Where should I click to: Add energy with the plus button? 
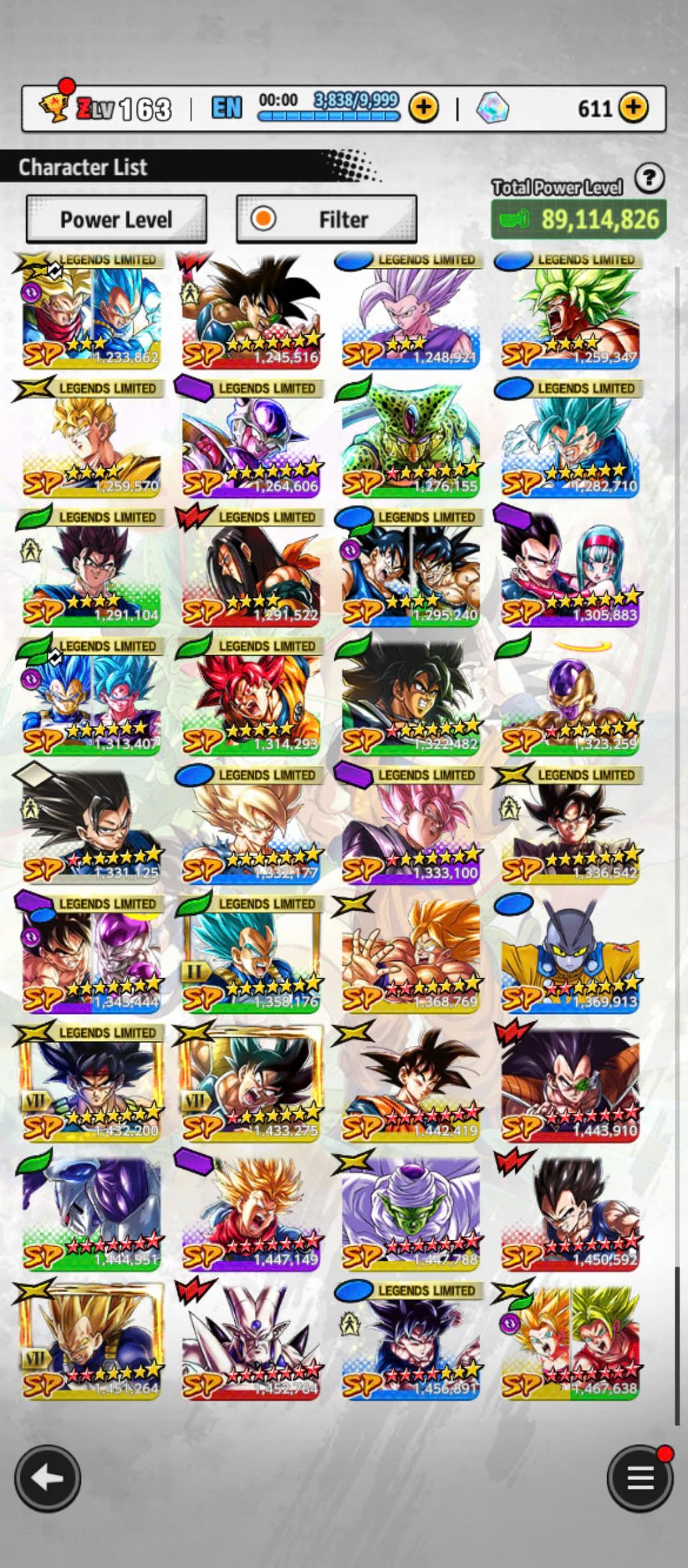tap(424, 107)
